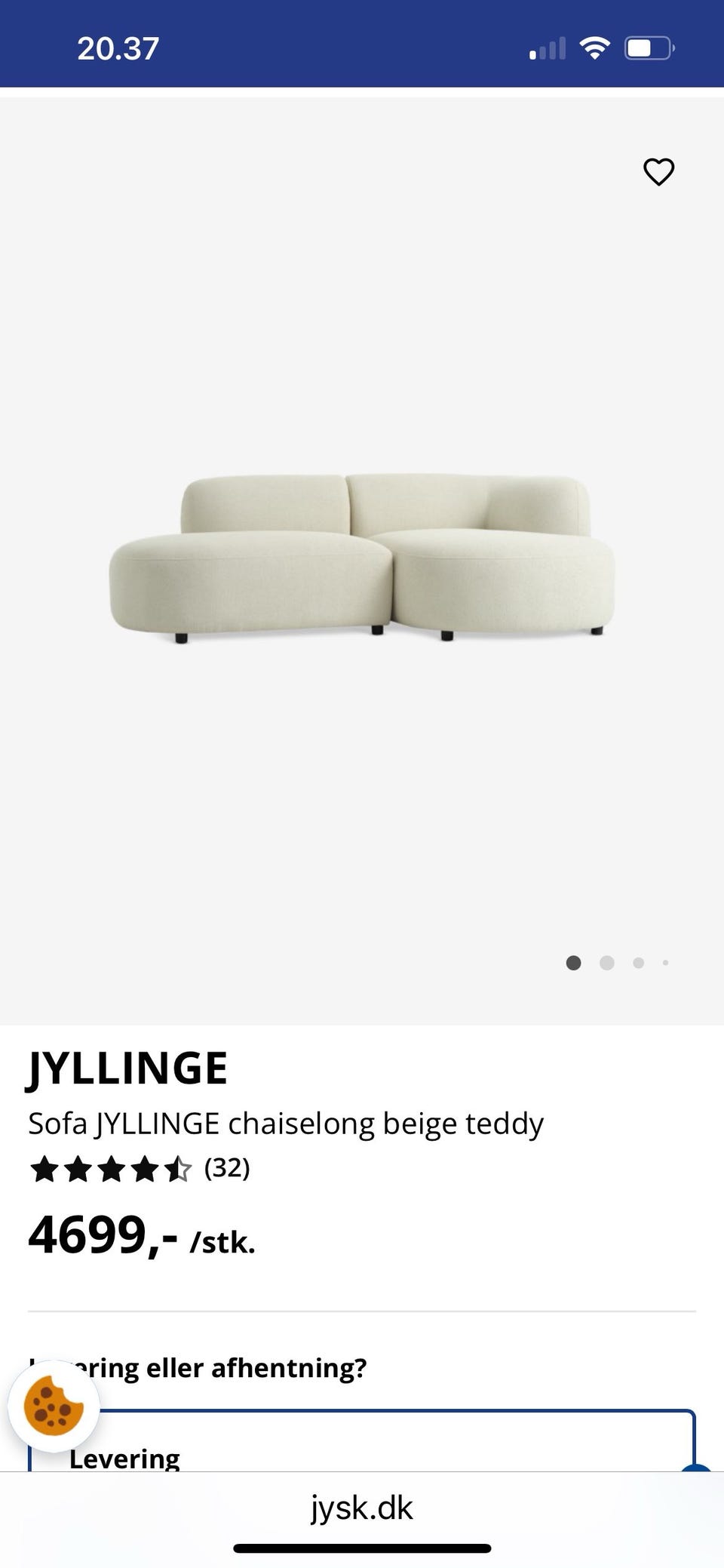724x1568 pixels.
Task: Open the JYLLINGE sofa product image
Action: coord(362,558)
